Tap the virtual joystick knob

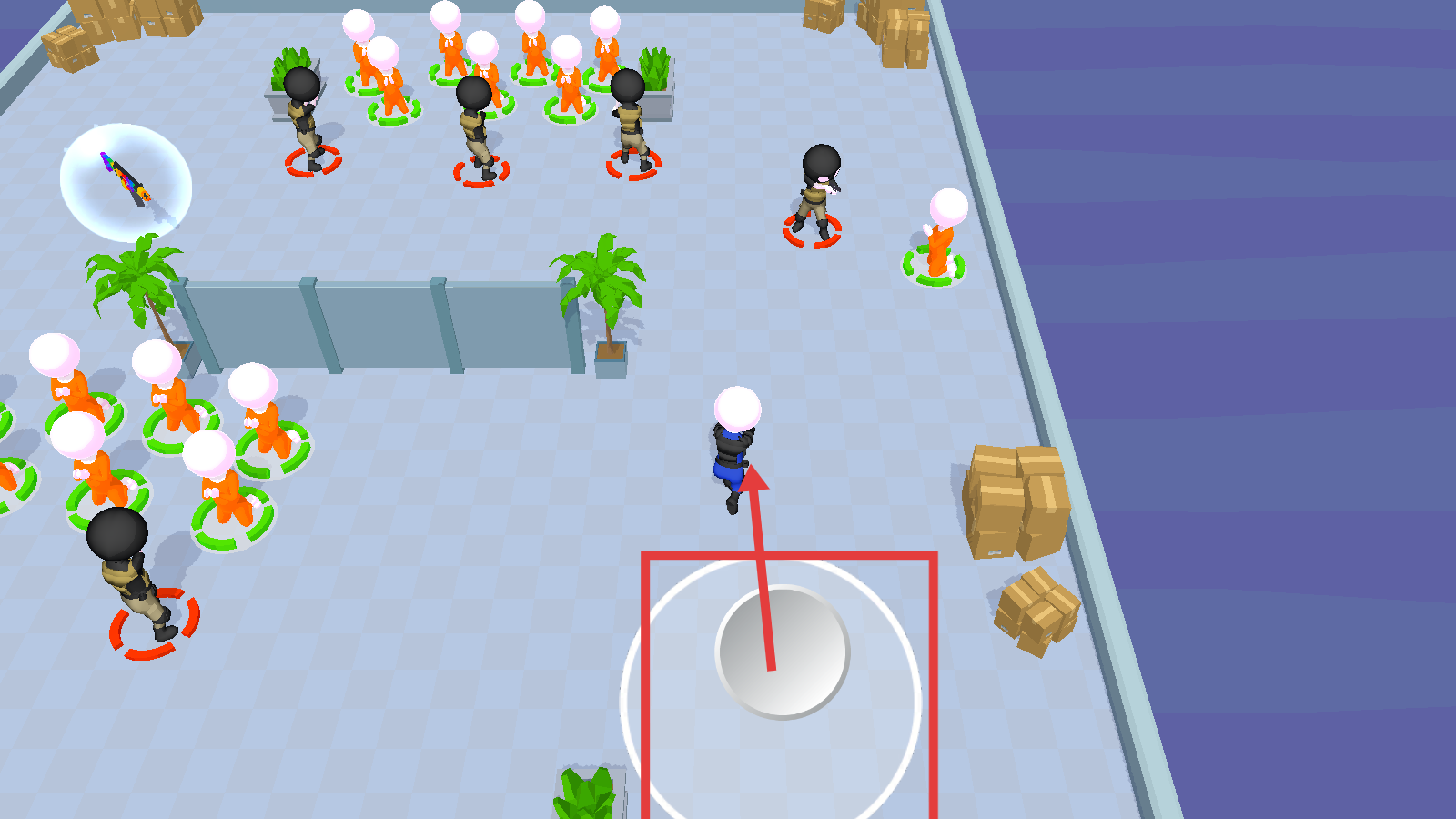[782, 652]
